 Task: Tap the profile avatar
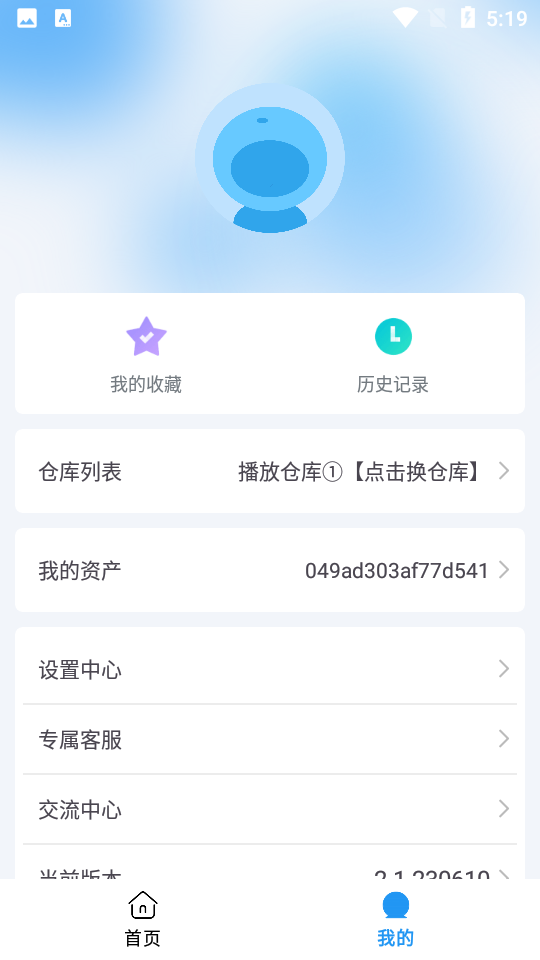pos(270,159)
